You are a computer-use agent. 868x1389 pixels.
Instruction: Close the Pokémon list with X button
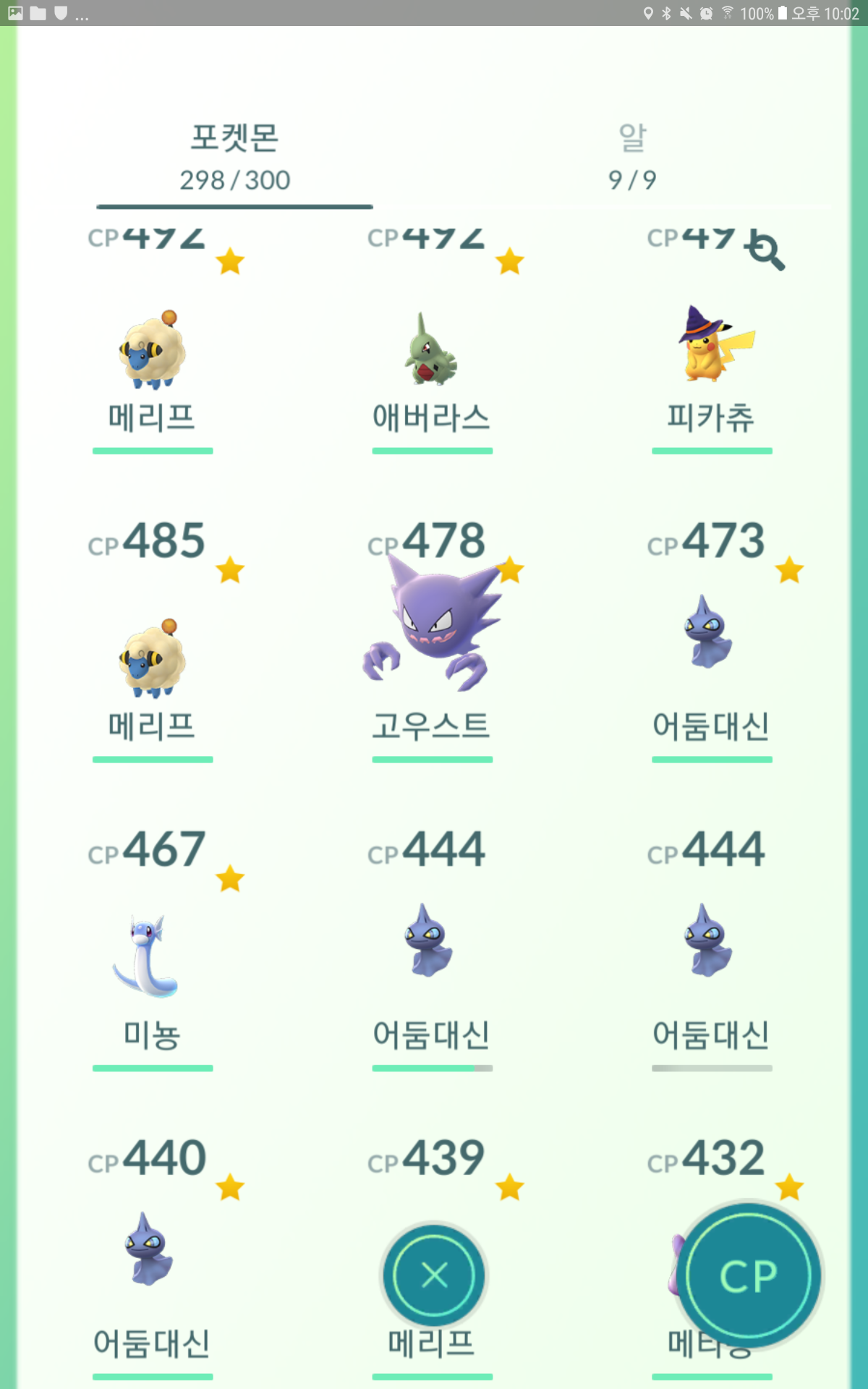(434, 1275)
